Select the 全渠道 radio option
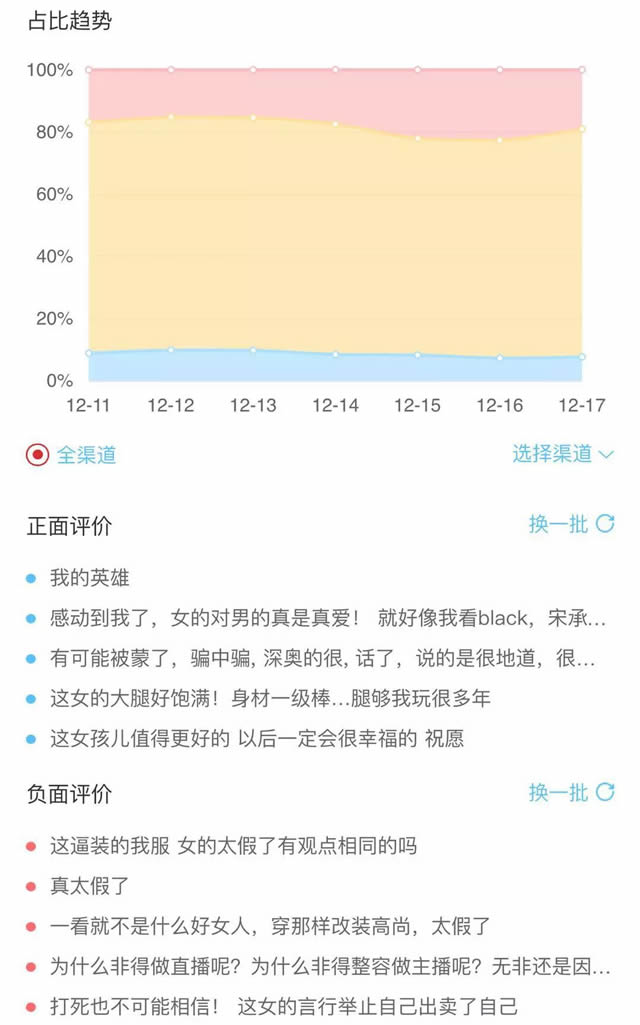The height and width of the screenshot is (1025, 640). 38,455
